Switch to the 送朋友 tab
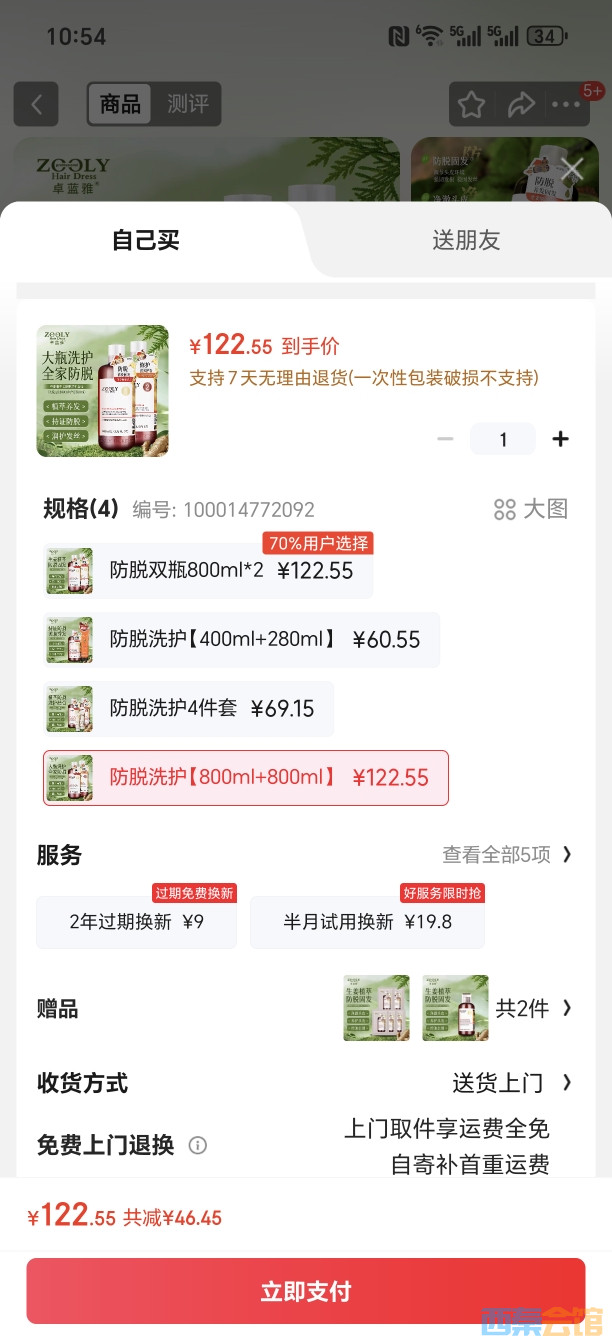The image size is (612, 1344). (465, 240)
